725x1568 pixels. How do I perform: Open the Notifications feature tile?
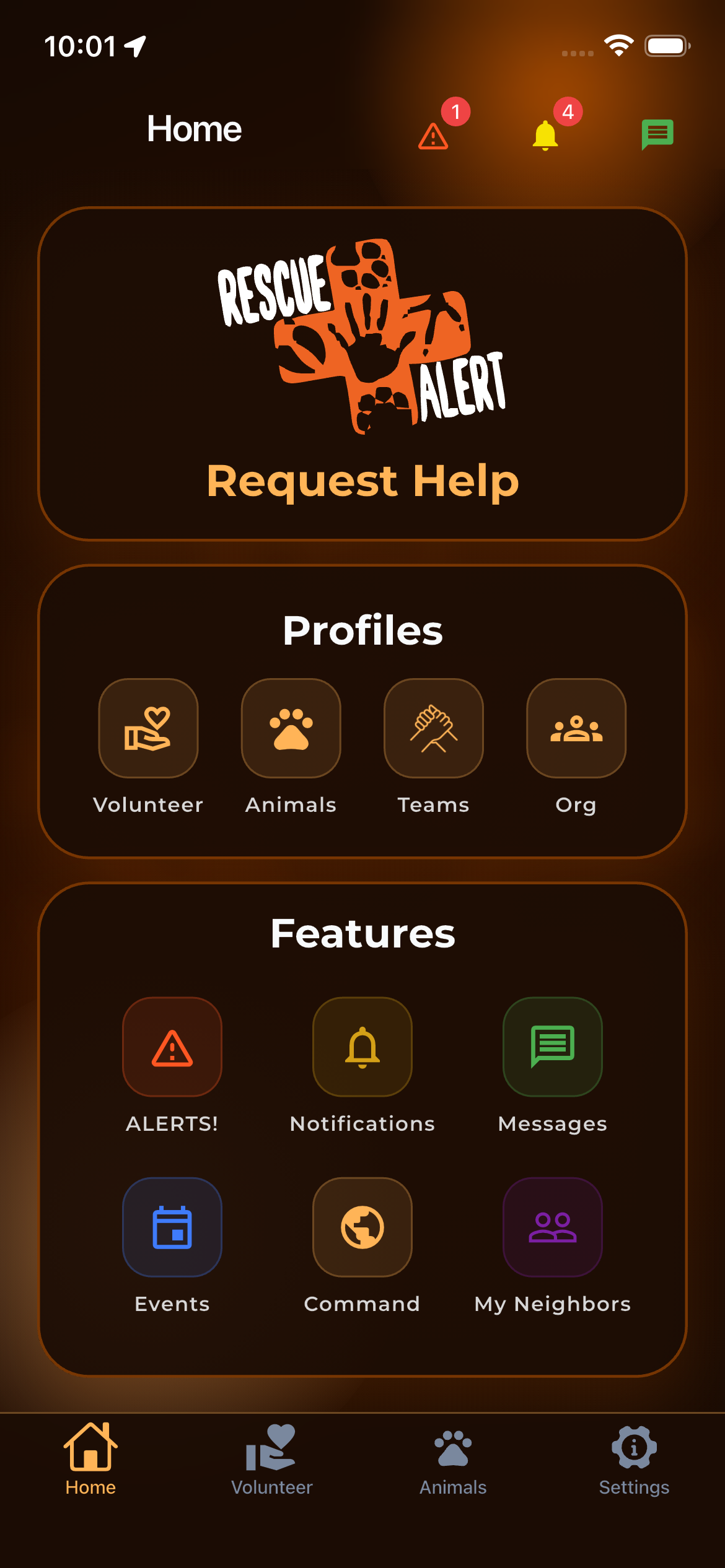(362, 1047)
